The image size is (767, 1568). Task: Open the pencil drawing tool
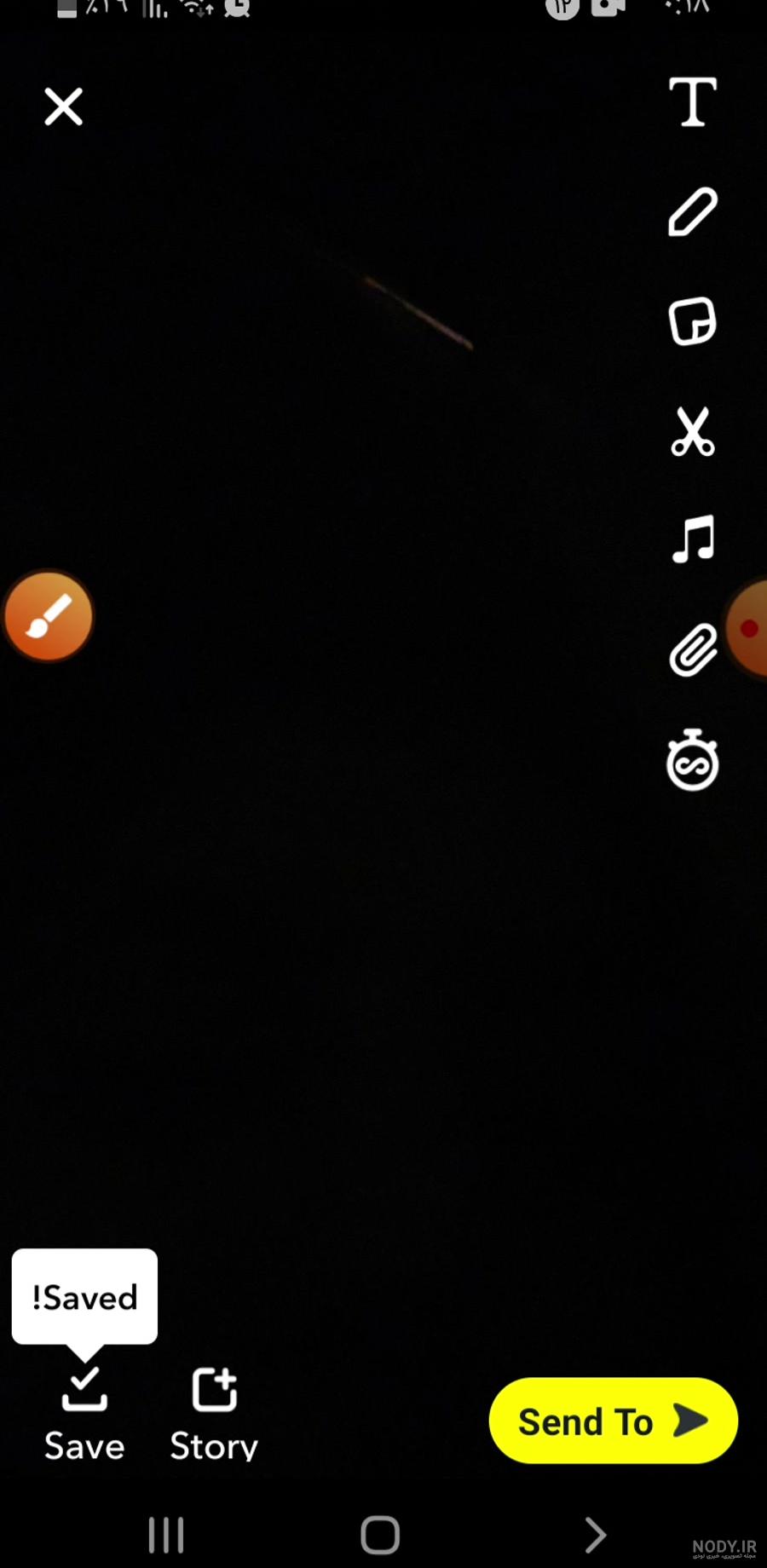pos(693,211)
